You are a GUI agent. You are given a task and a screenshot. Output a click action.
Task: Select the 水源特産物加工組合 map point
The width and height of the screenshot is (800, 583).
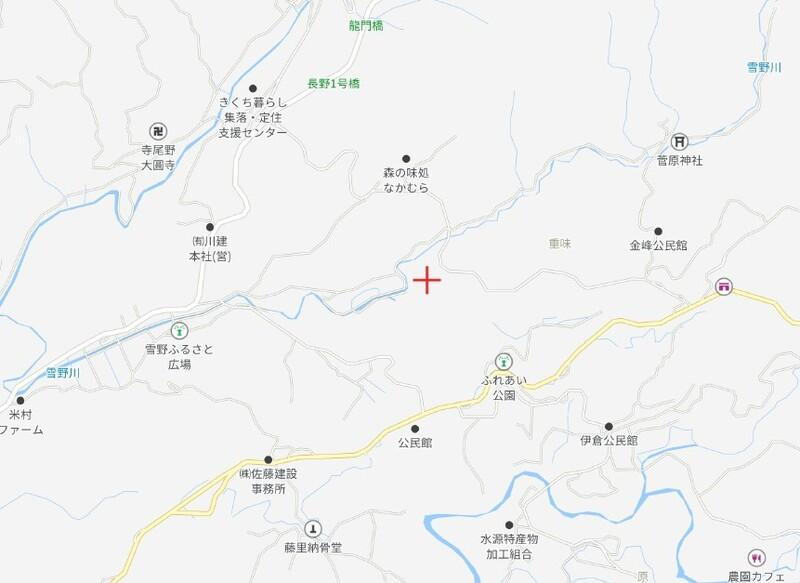[x=508, y=525]
